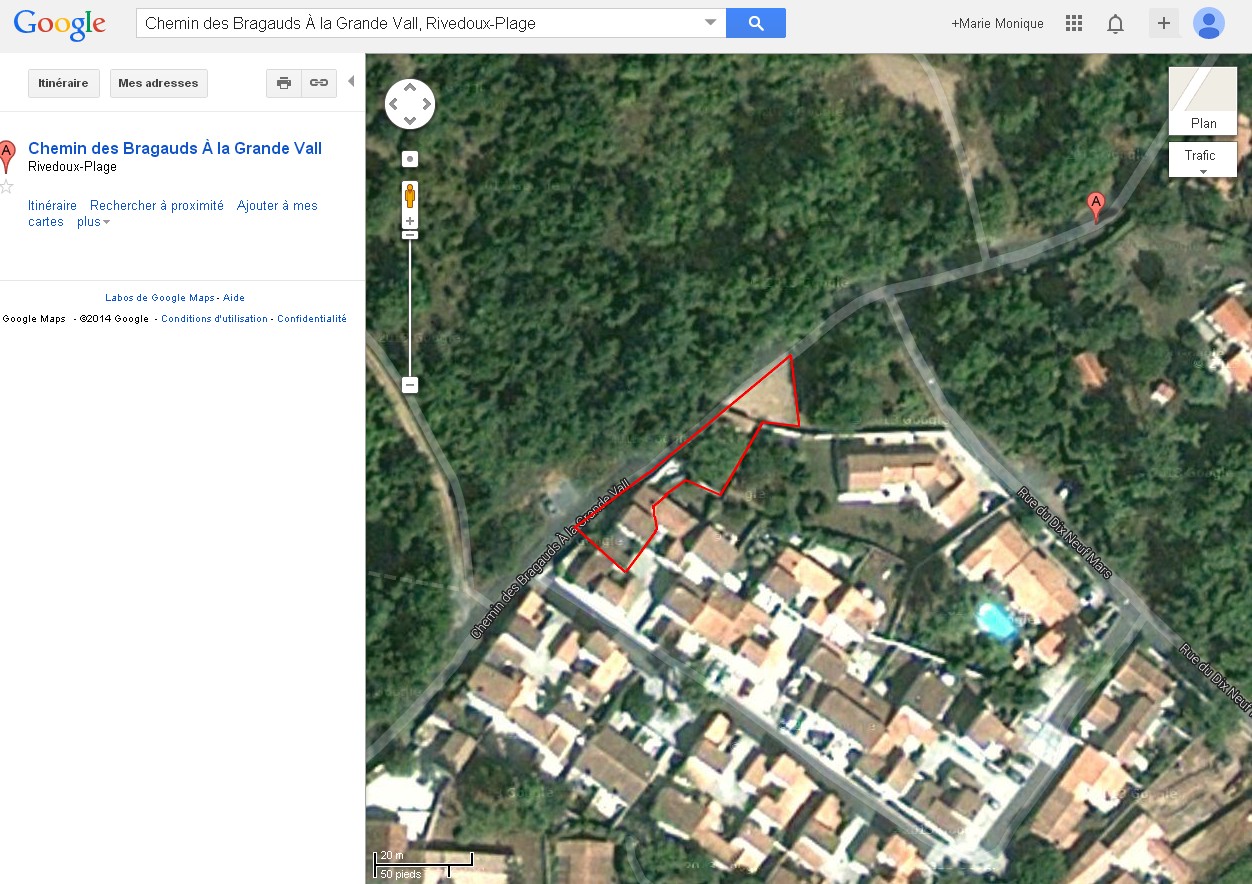1252x884 pixels.
Task: Open Chemin des Bragauds À la Grande Vall result
Action: click(175, 148)
